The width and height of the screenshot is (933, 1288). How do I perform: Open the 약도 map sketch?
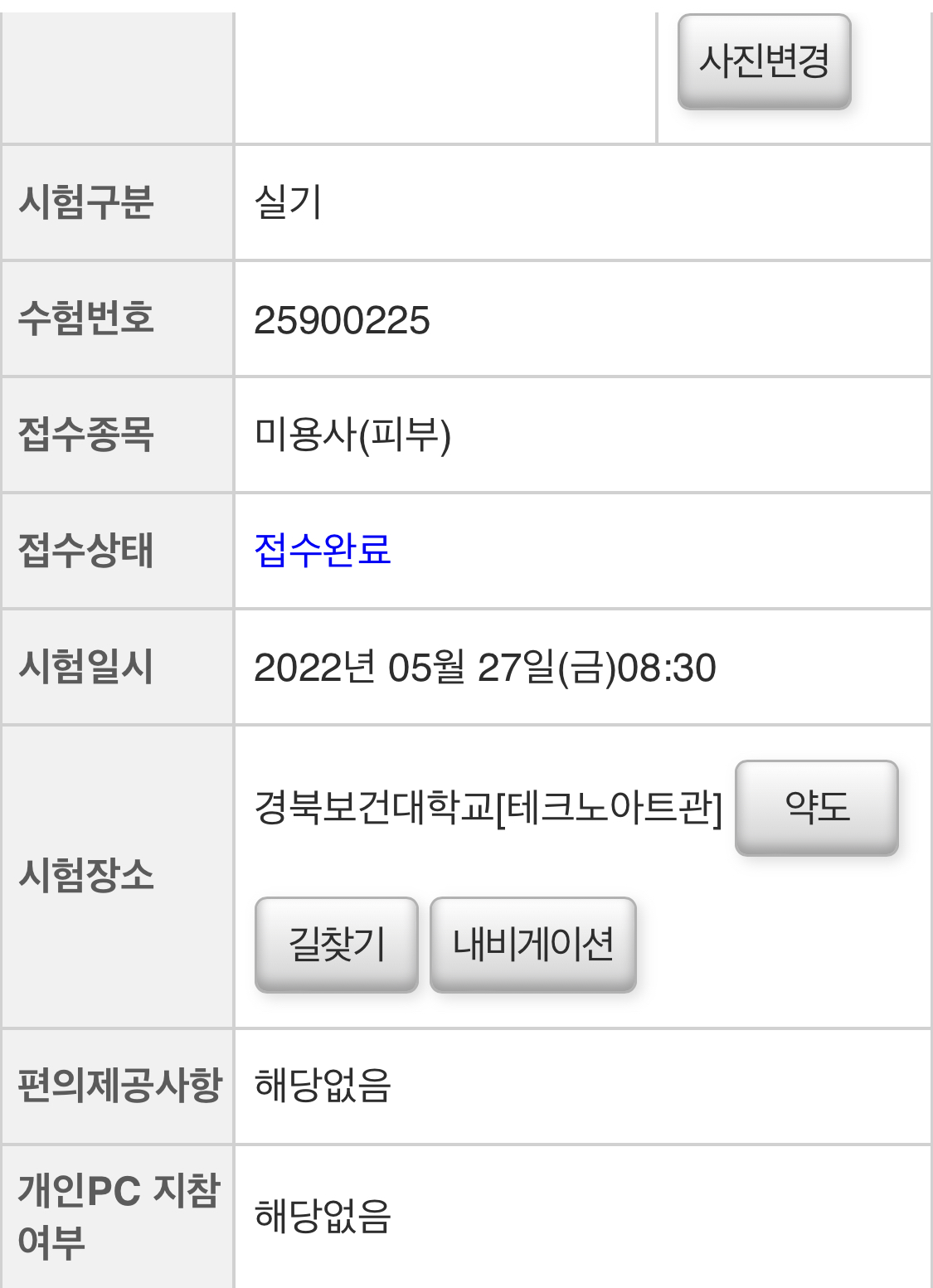816,807
